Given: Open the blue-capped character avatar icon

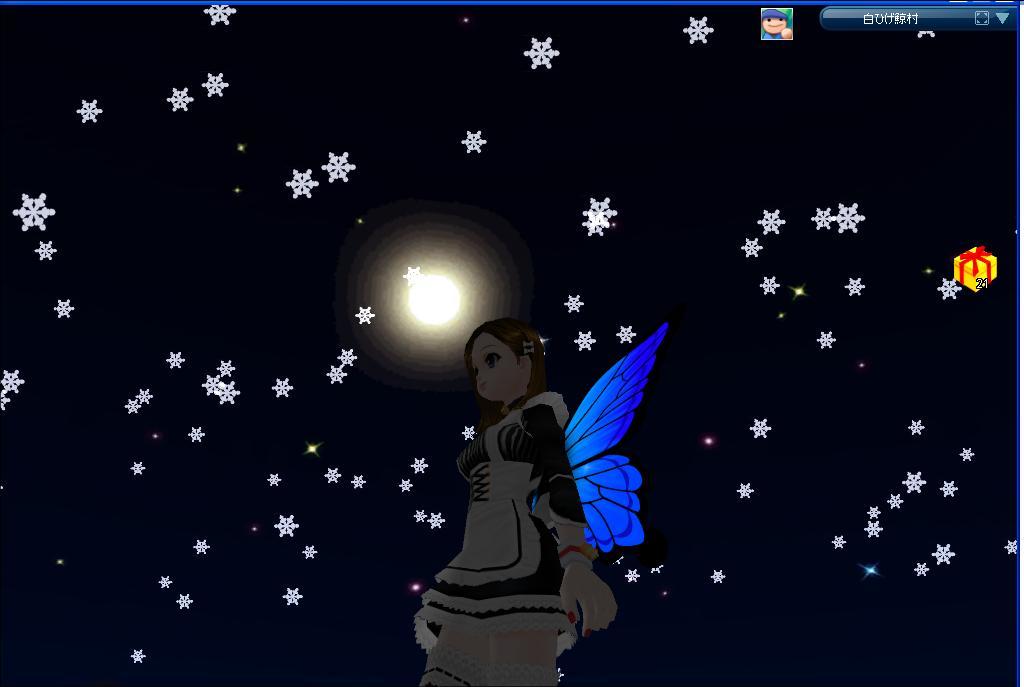Looking at the screenshot, I should coord(776,23).
